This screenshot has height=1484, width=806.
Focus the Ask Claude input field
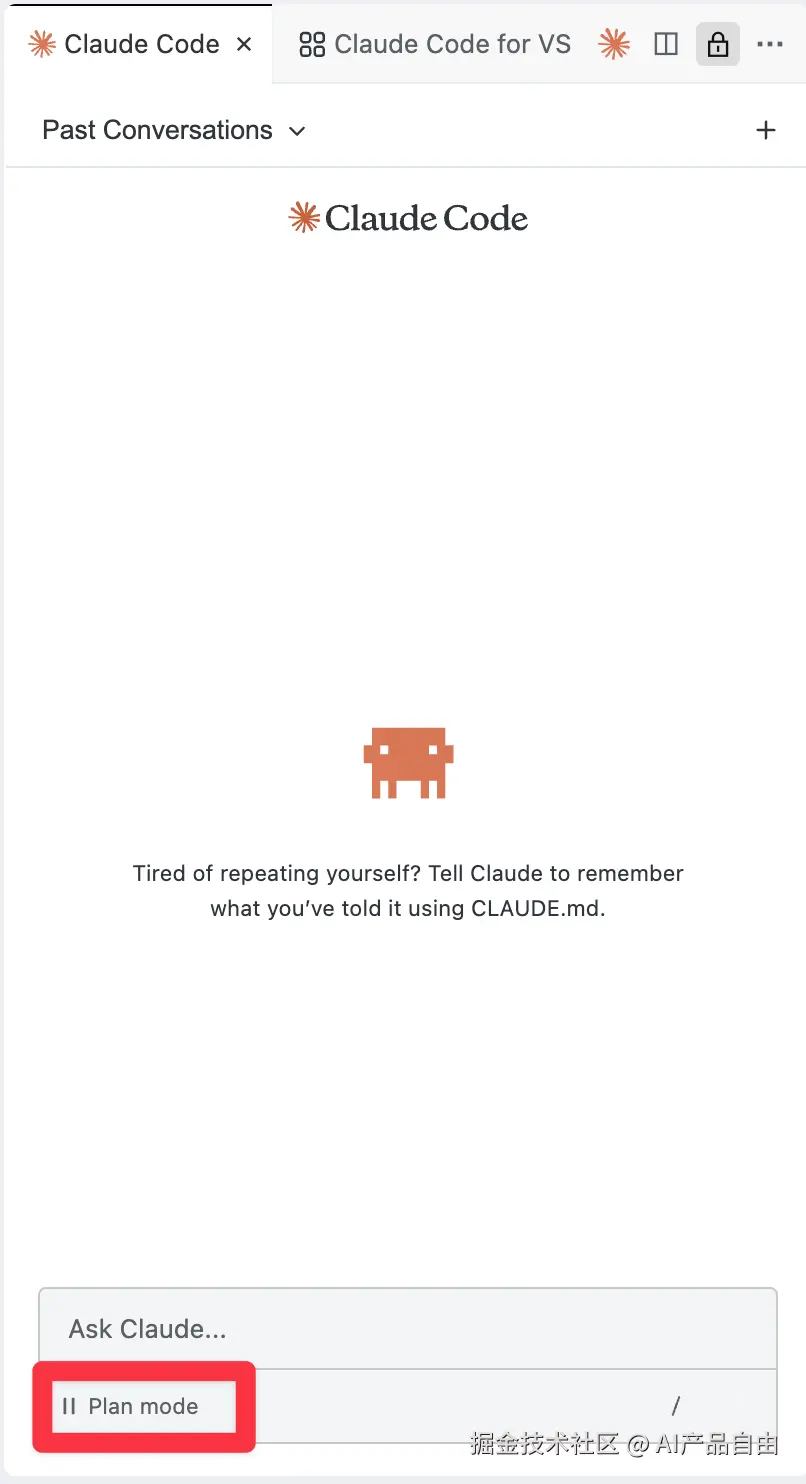[406, 1329]
